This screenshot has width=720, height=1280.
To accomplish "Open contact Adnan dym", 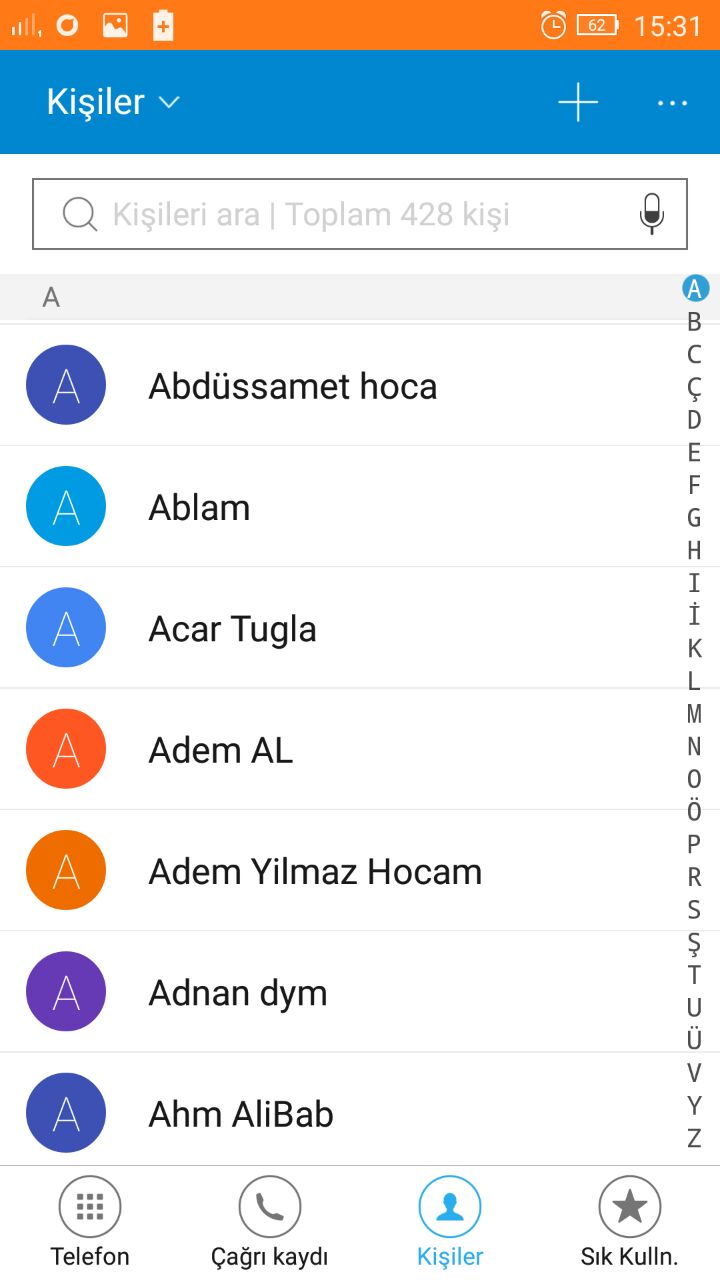I will click(x=238, y=993).
